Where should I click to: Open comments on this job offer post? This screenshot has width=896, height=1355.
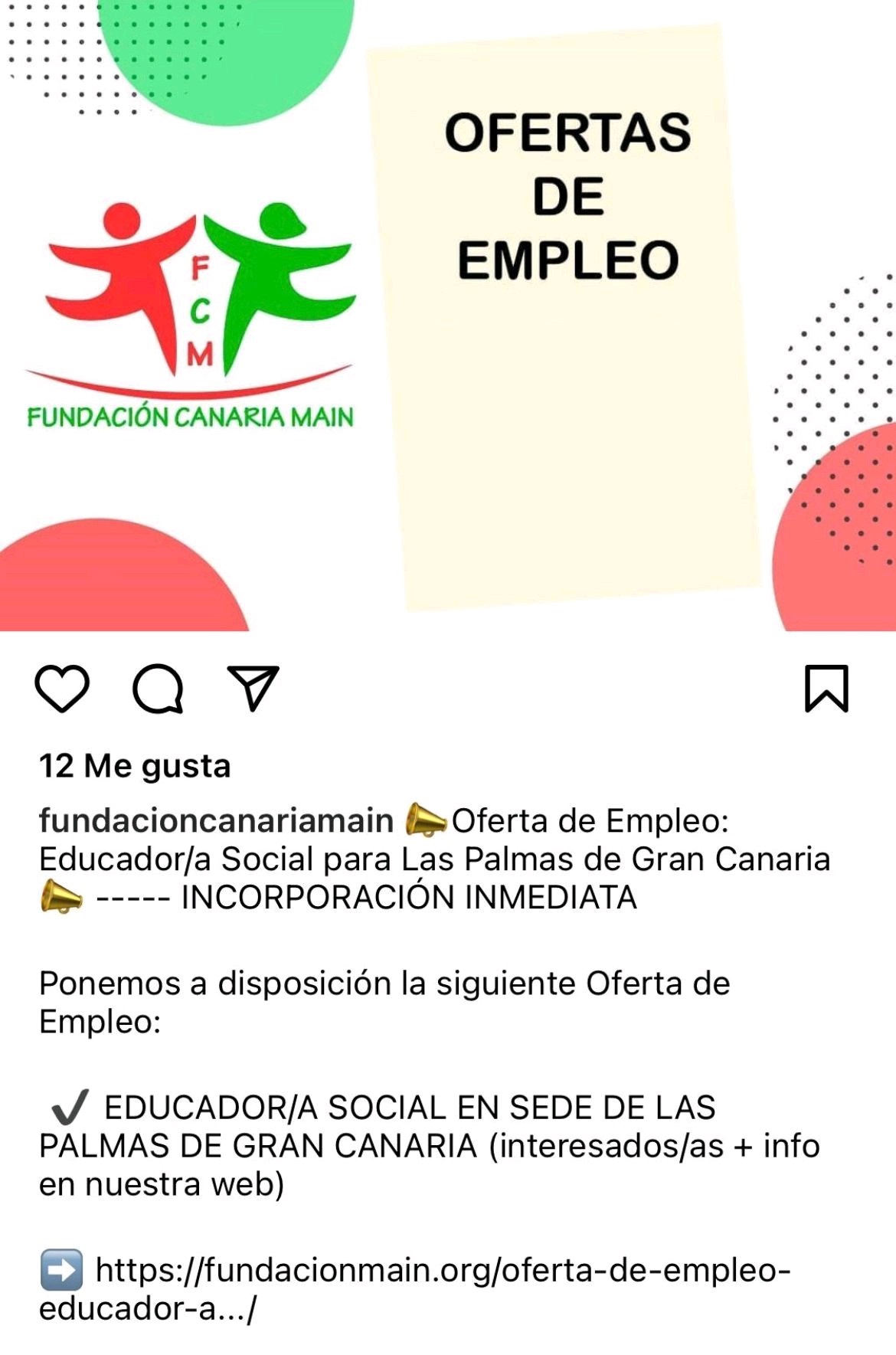(158, 689)
